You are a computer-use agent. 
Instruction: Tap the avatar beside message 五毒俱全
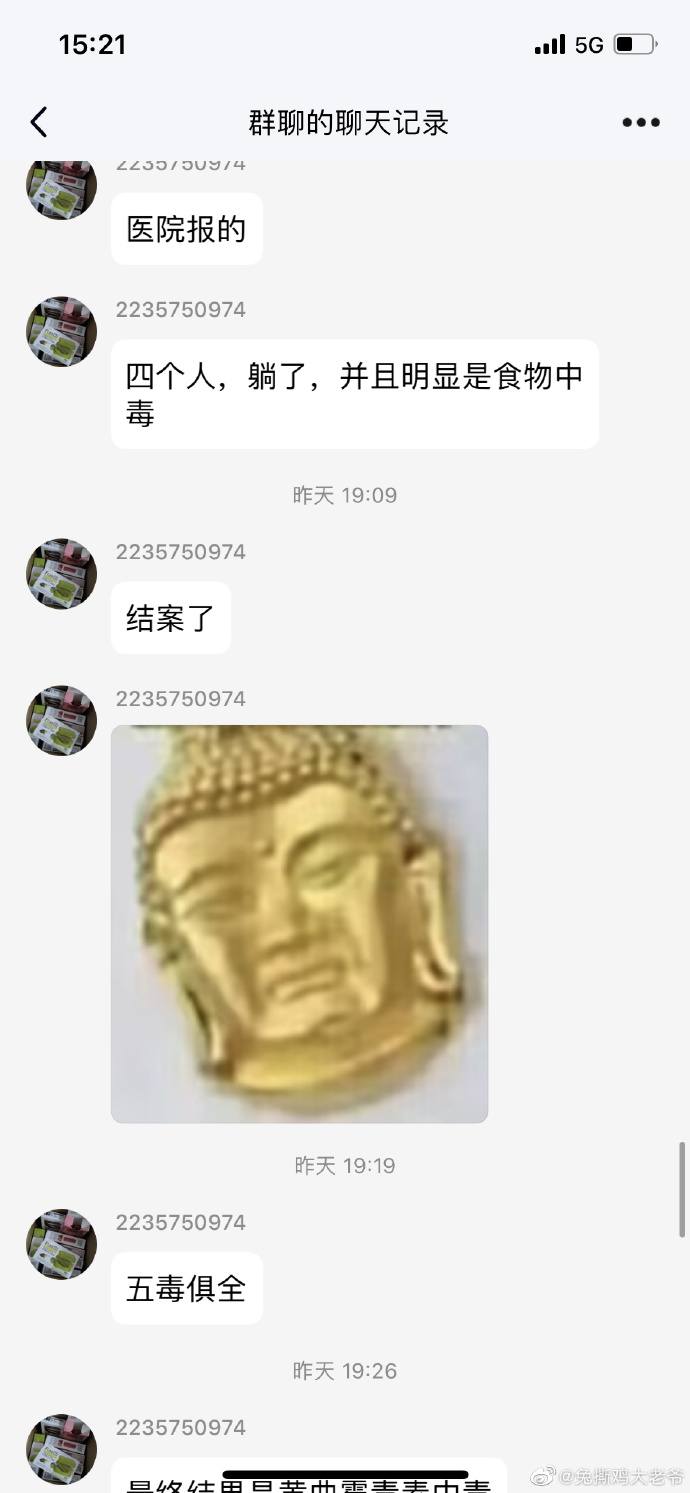(x=61, y=1244)
